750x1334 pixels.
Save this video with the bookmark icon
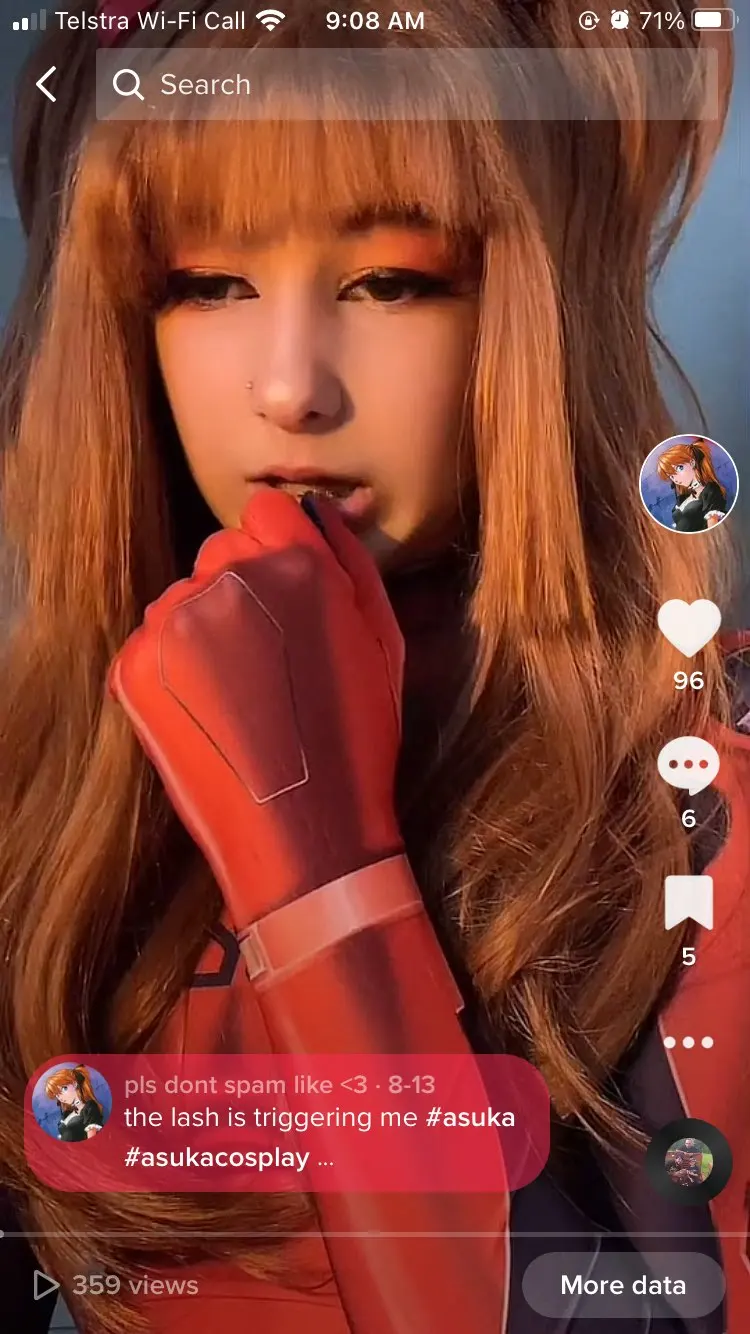pyautogui.click(x=688, y=904)
